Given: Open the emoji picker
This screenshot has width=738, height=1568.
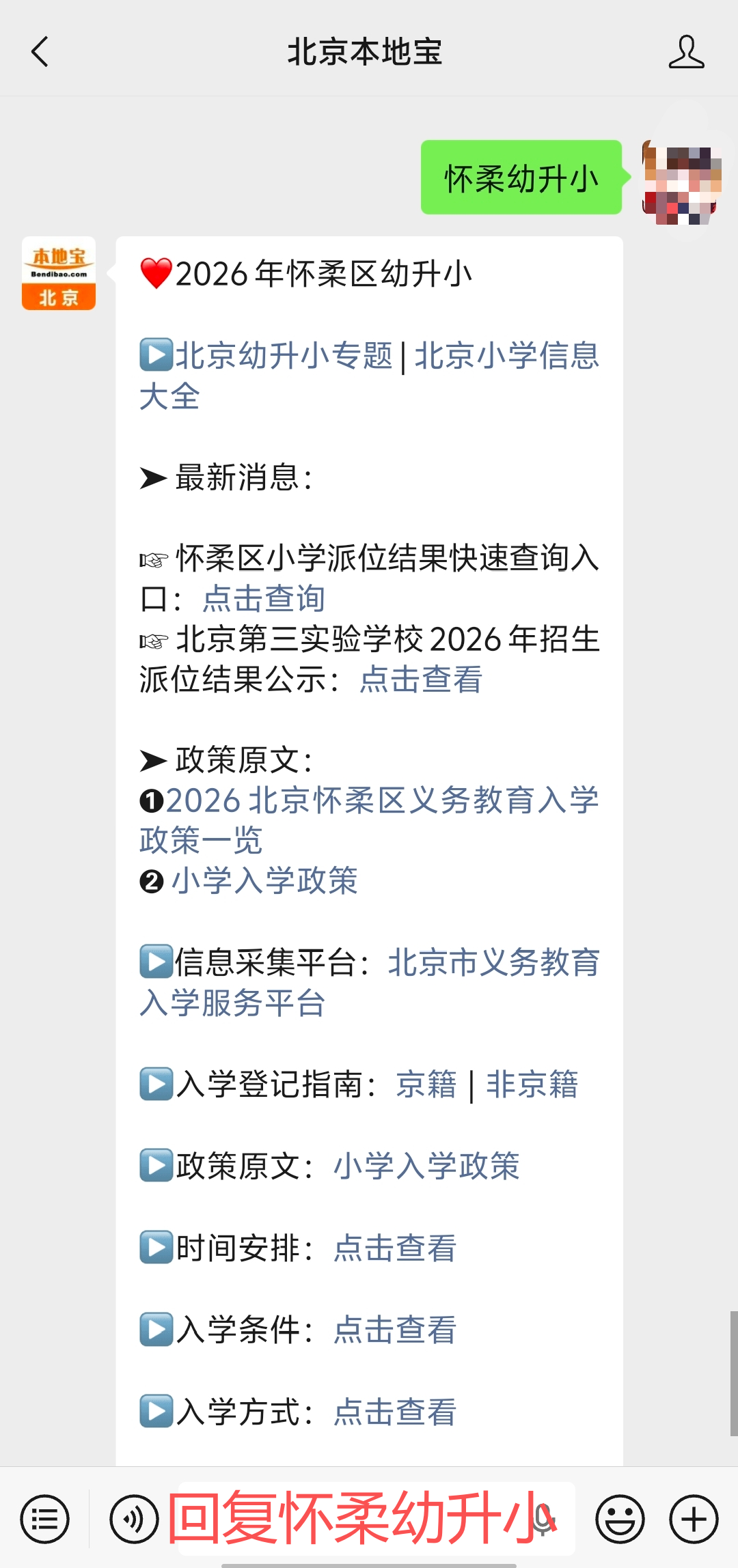Looking at the screenshot, I should tap(620, 1519).
